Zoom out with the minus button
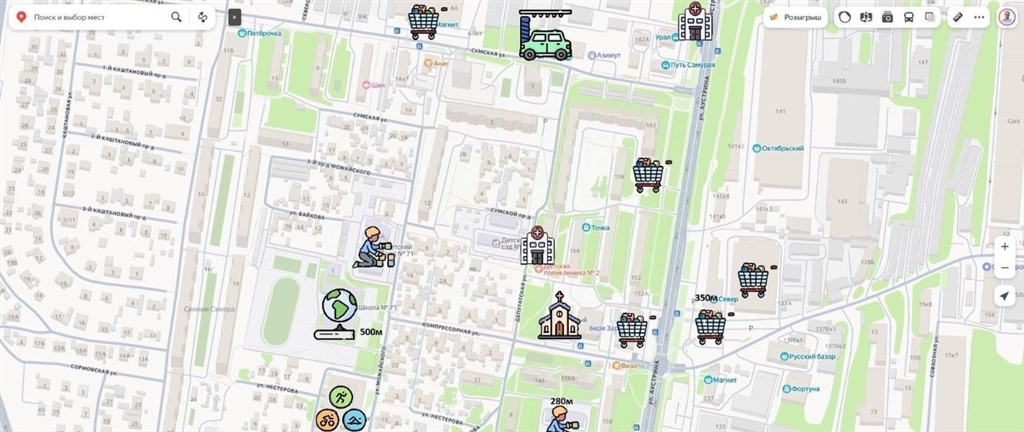 (x=1004, y=267)
